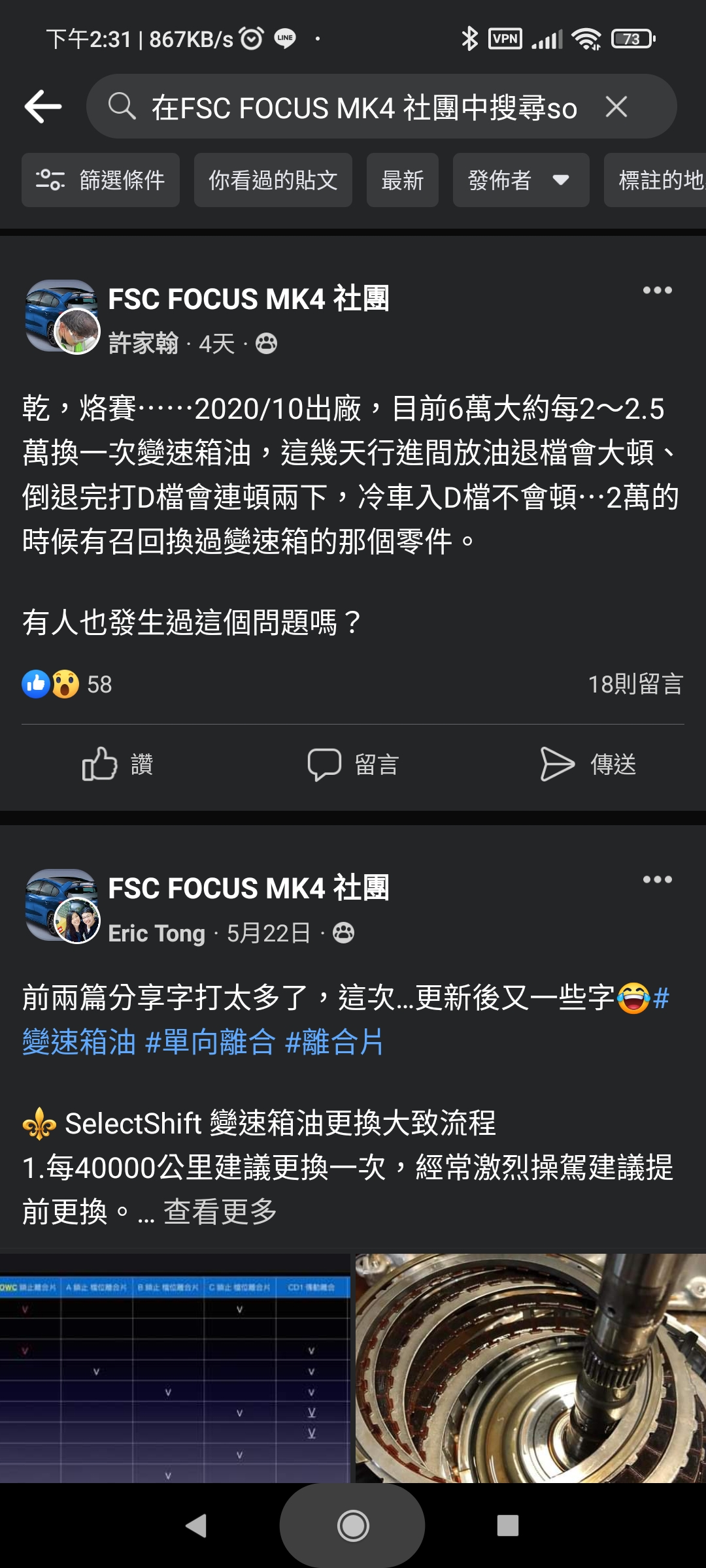
Task: View the 58 reactions on 許家翰's post
Action: point(67,684)
